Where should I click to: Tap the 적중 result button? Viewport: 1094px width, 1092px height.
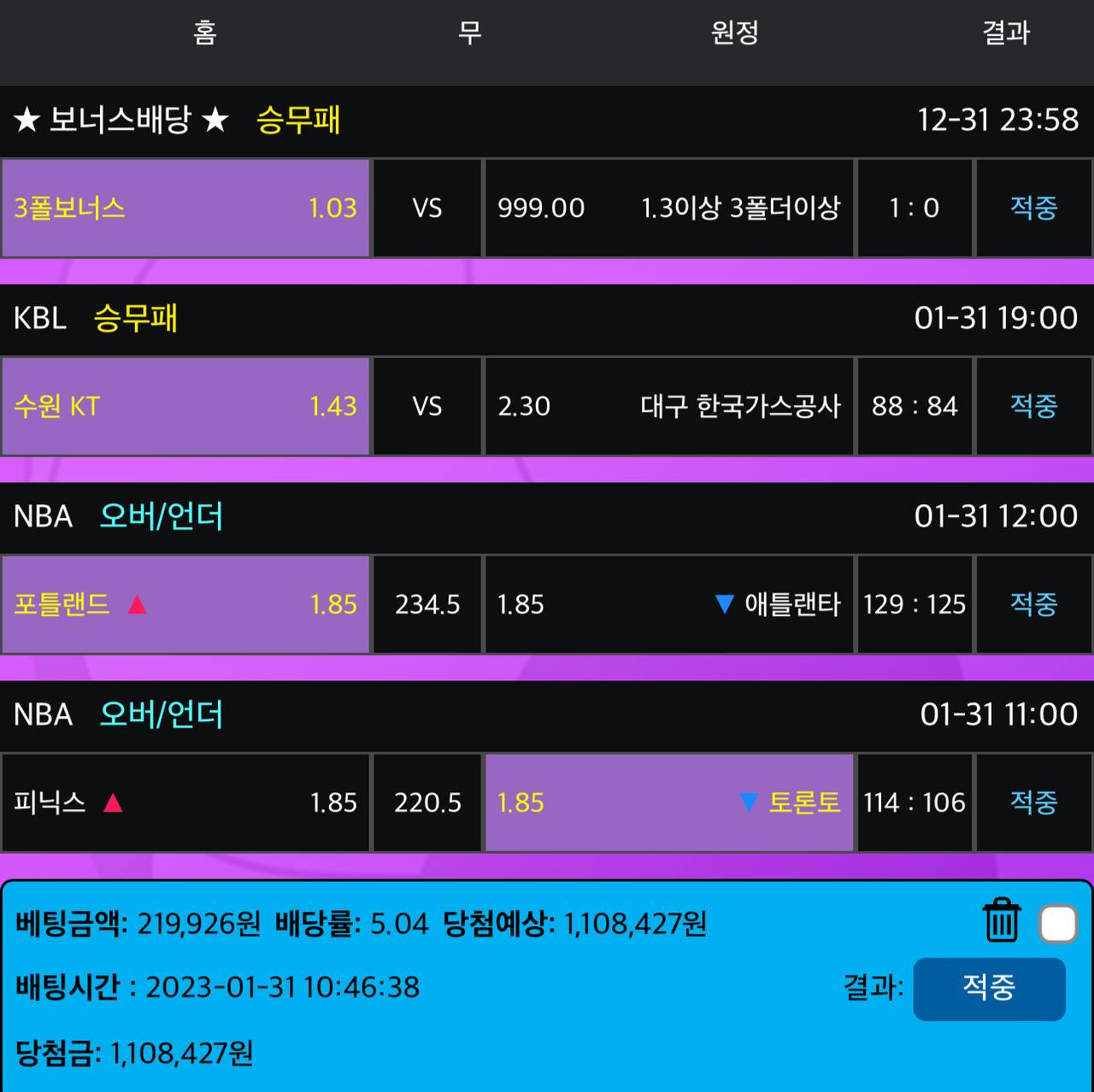tap(989, 989)
